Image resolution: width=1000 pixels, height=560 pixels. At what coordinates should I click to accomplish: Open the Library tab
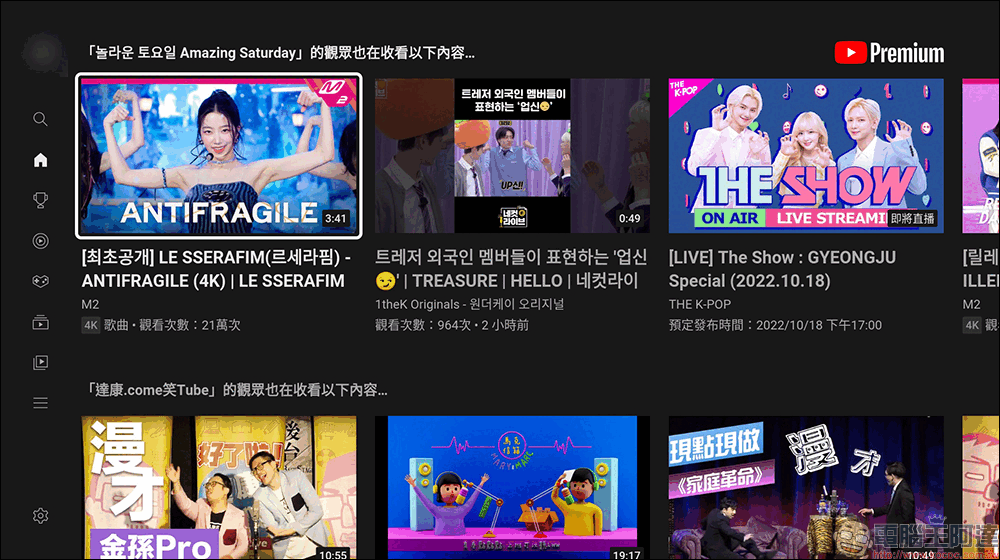point(40,363)
